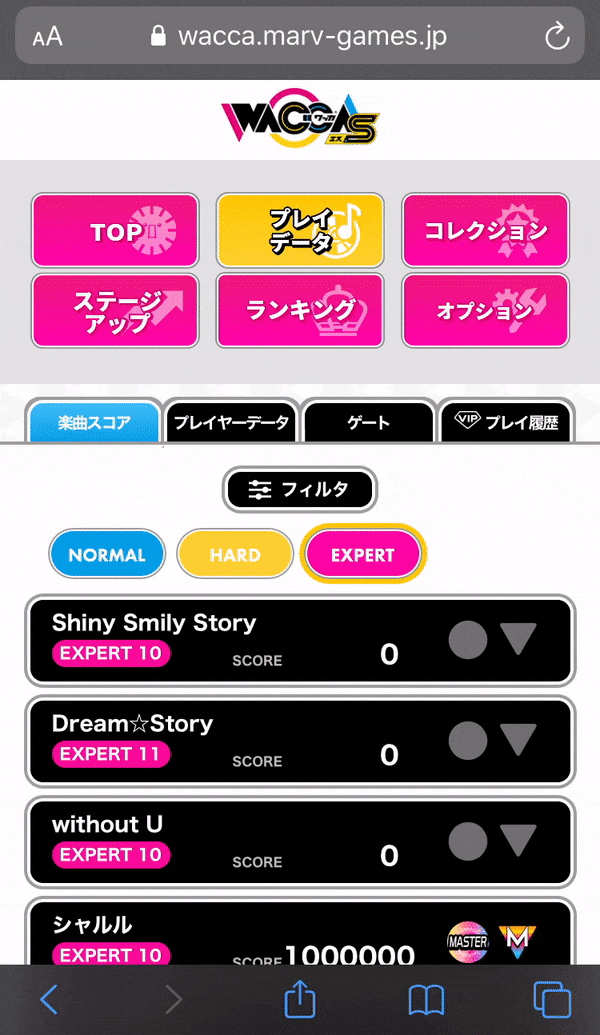Switch to the 楽曲スコア tab
600x1035 pixels.
tap(94, 422)
